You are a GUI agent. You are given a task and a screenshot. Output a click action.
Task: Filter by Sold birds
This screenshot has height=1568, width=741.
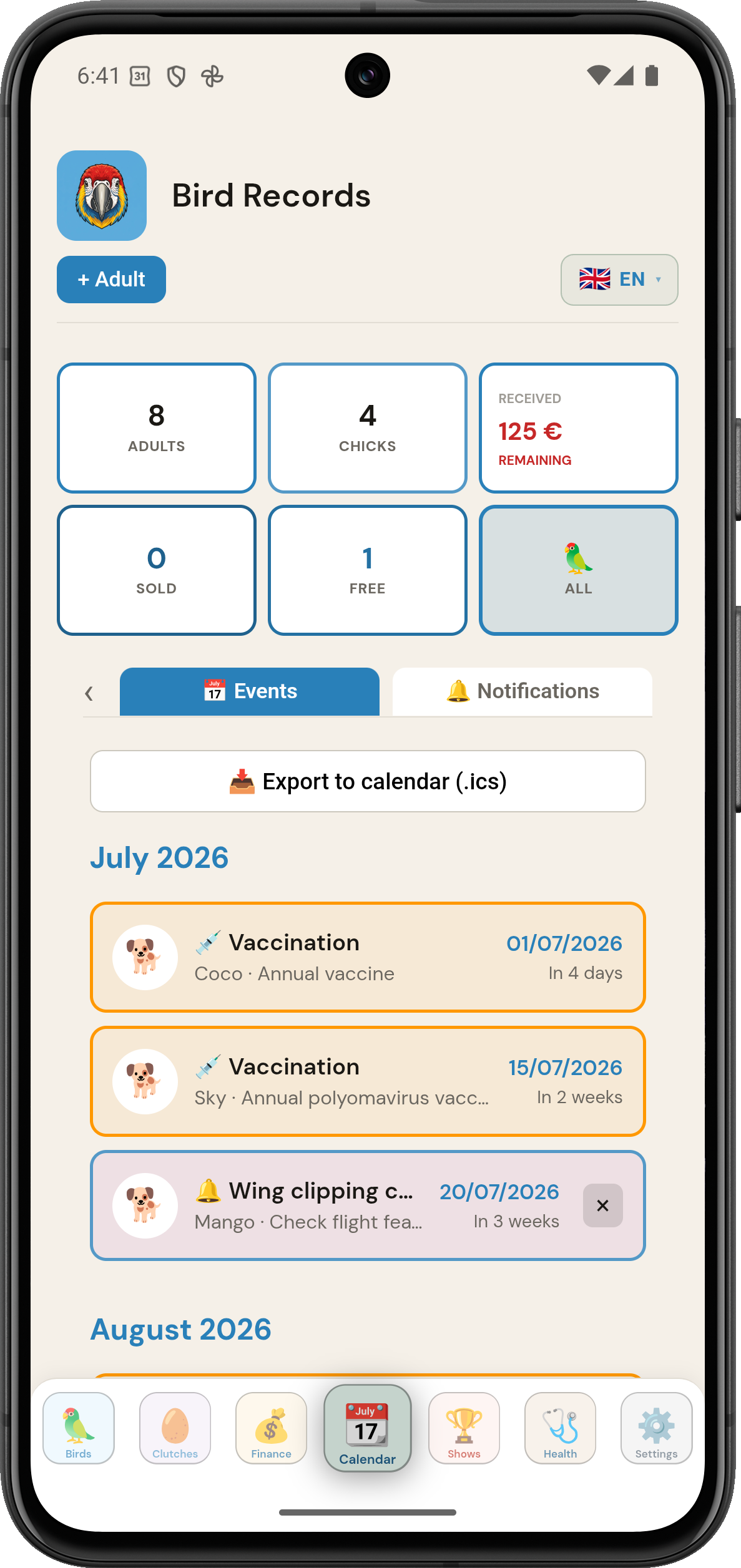click(x=157, y=570)
